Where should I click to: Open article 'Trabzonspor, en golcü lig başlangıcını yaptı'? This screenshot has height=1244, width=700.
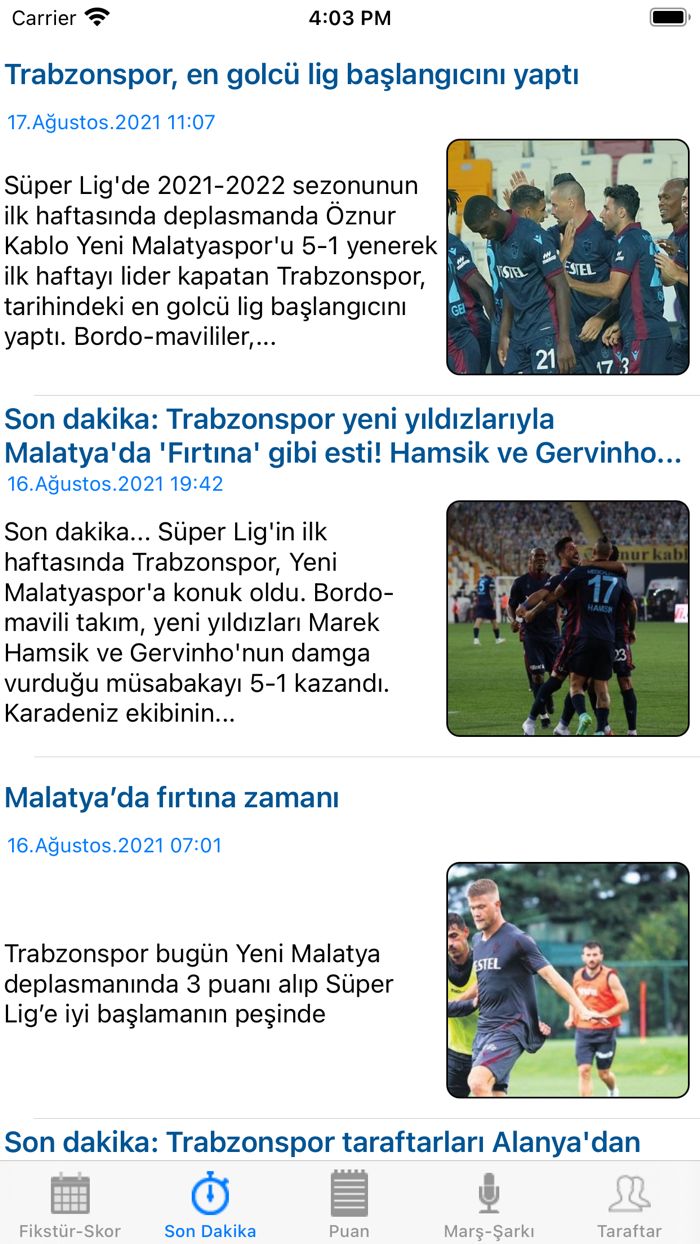tap(292, 75)
